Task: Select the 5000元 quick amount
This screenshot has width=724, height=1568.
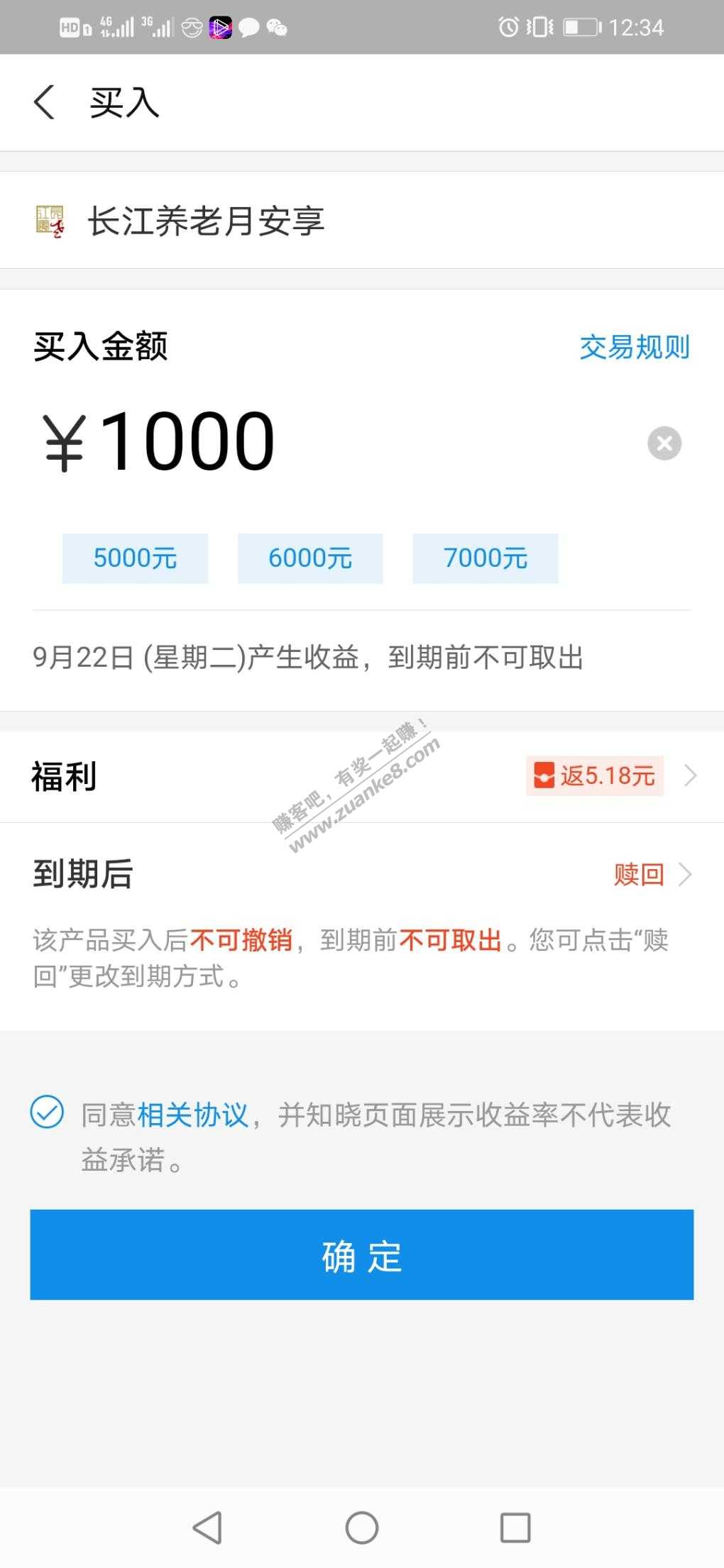Action: (x=135, y=558)
